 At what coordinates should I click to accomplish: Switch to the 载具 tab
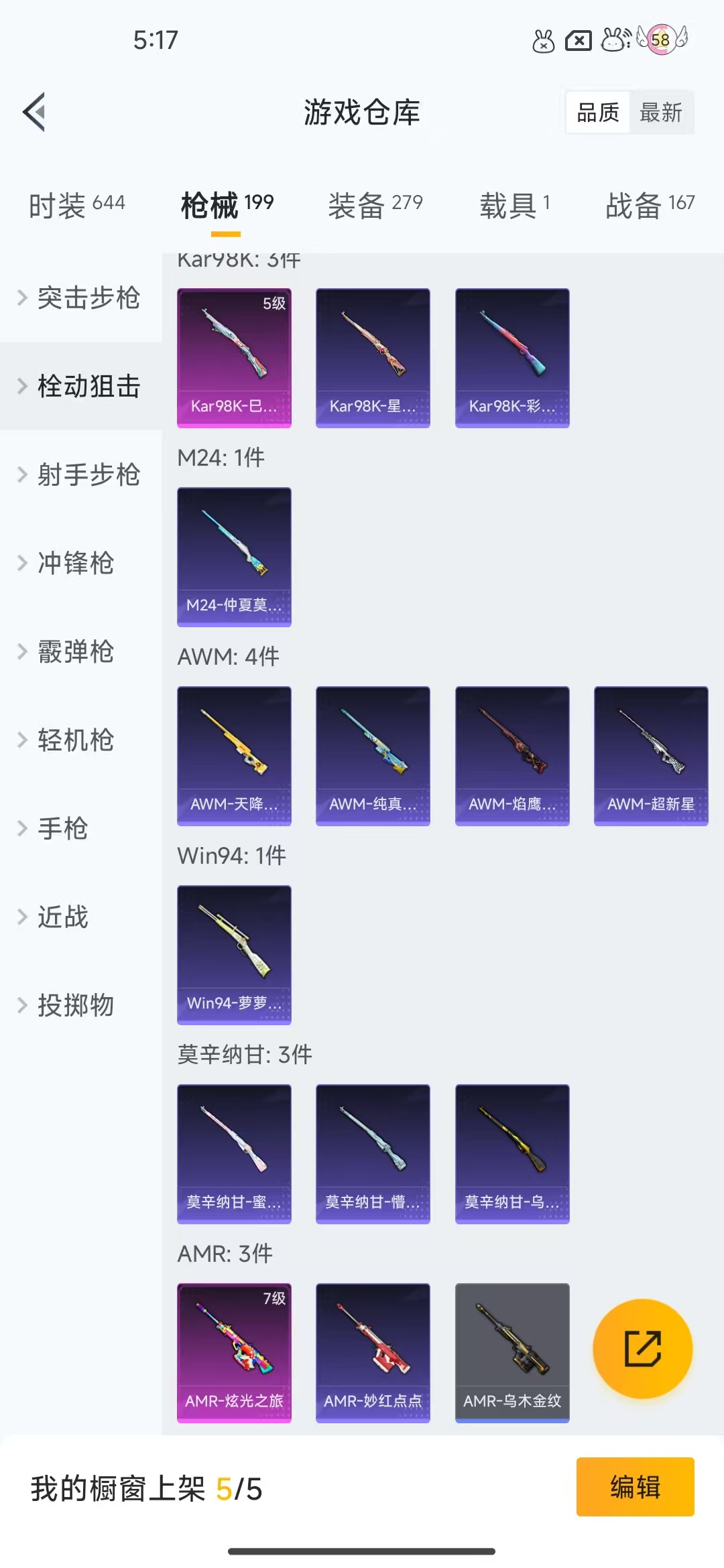514,205
